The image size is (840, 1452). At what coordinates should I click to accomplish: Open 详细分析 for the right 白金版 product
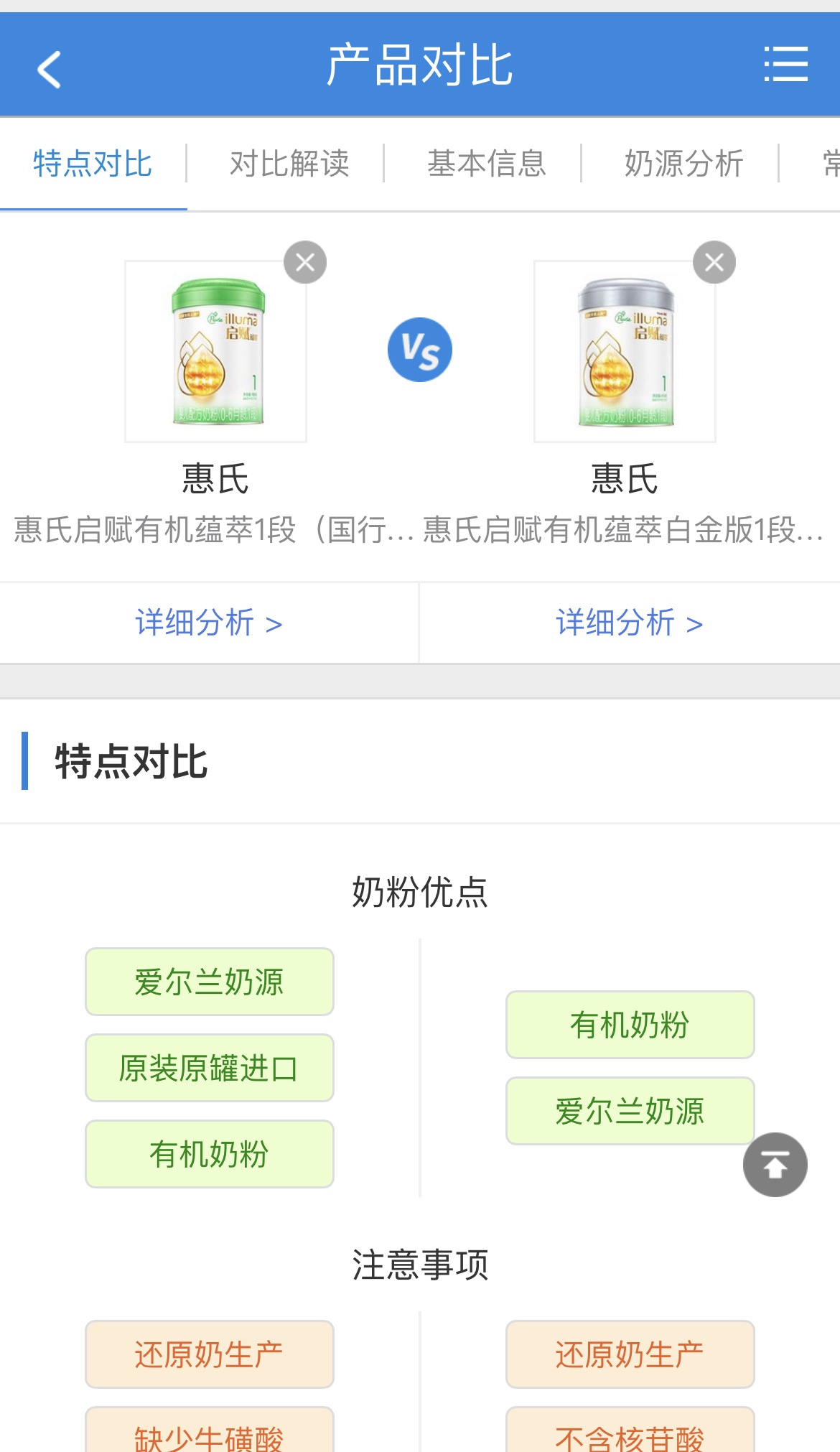pyautogui.click(x=629, y=623)
